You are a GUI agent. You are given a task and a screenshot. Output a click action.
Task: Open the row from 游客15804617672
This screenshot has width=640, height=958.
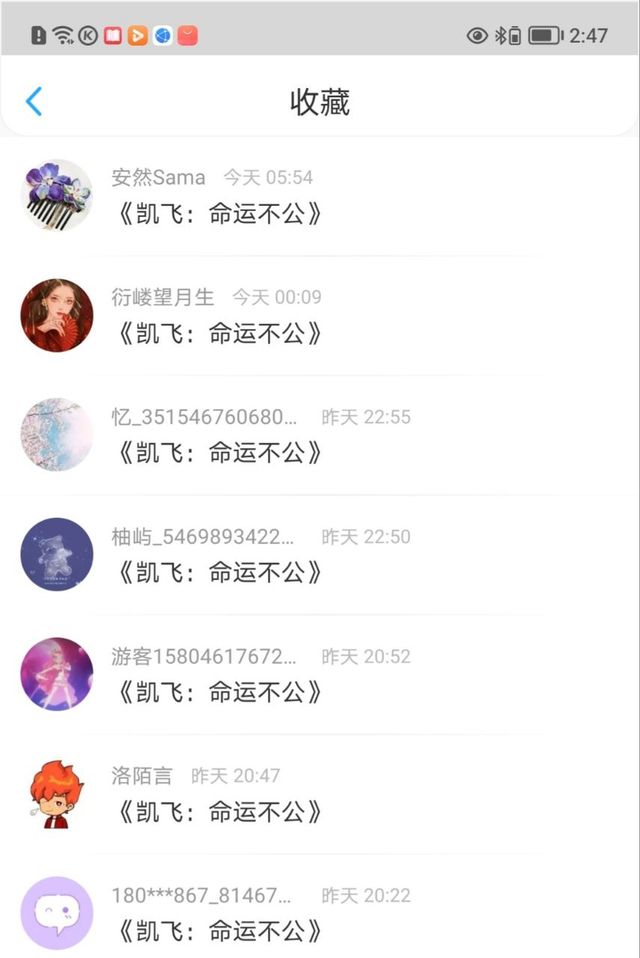[320, 675]
